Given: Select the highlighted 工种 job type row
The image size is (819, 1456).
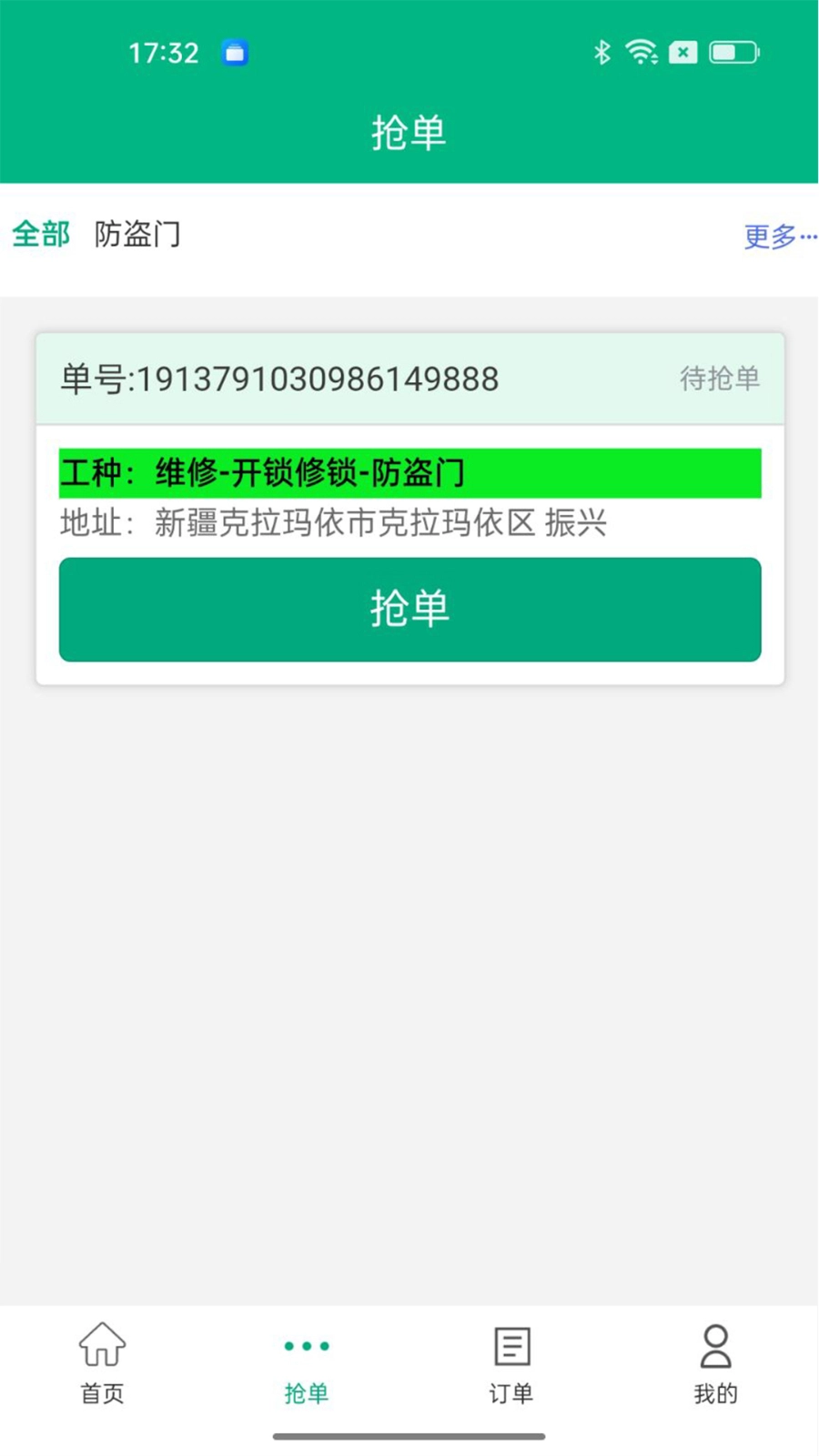Looking at the screenshot, I should click(x=409, y=472).
